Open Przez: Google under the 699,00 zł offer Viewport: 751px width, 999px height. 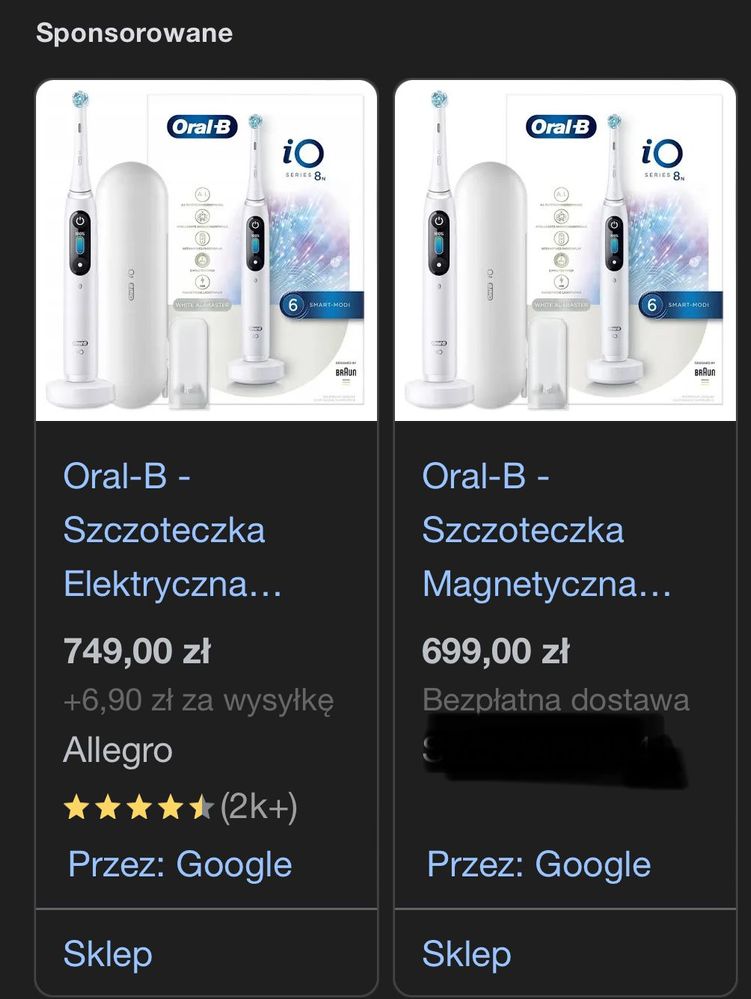pos(539,864)
